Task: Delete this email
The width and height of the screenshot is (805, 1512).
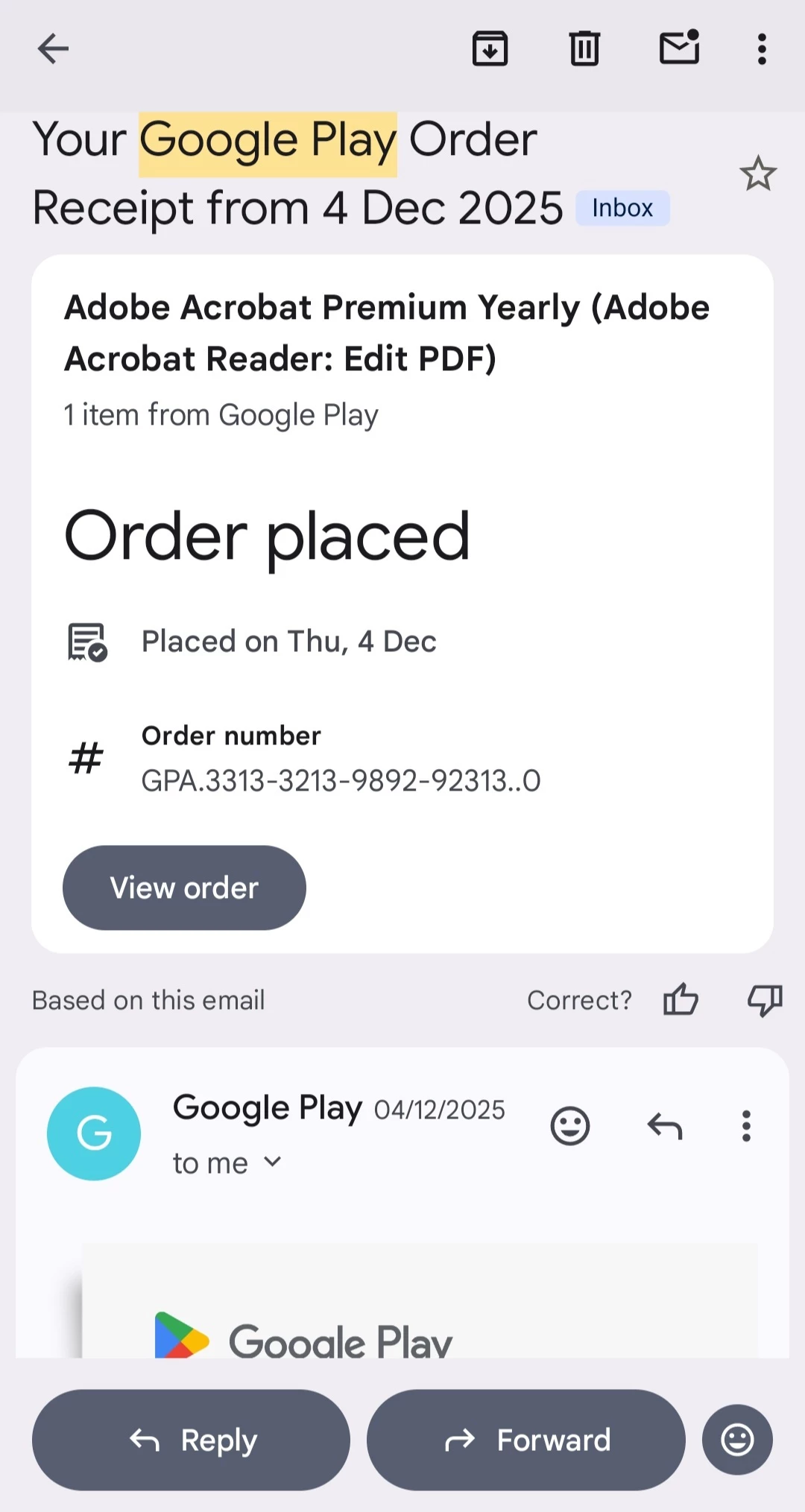Action: pyautogui.click(x=584, y=49)
